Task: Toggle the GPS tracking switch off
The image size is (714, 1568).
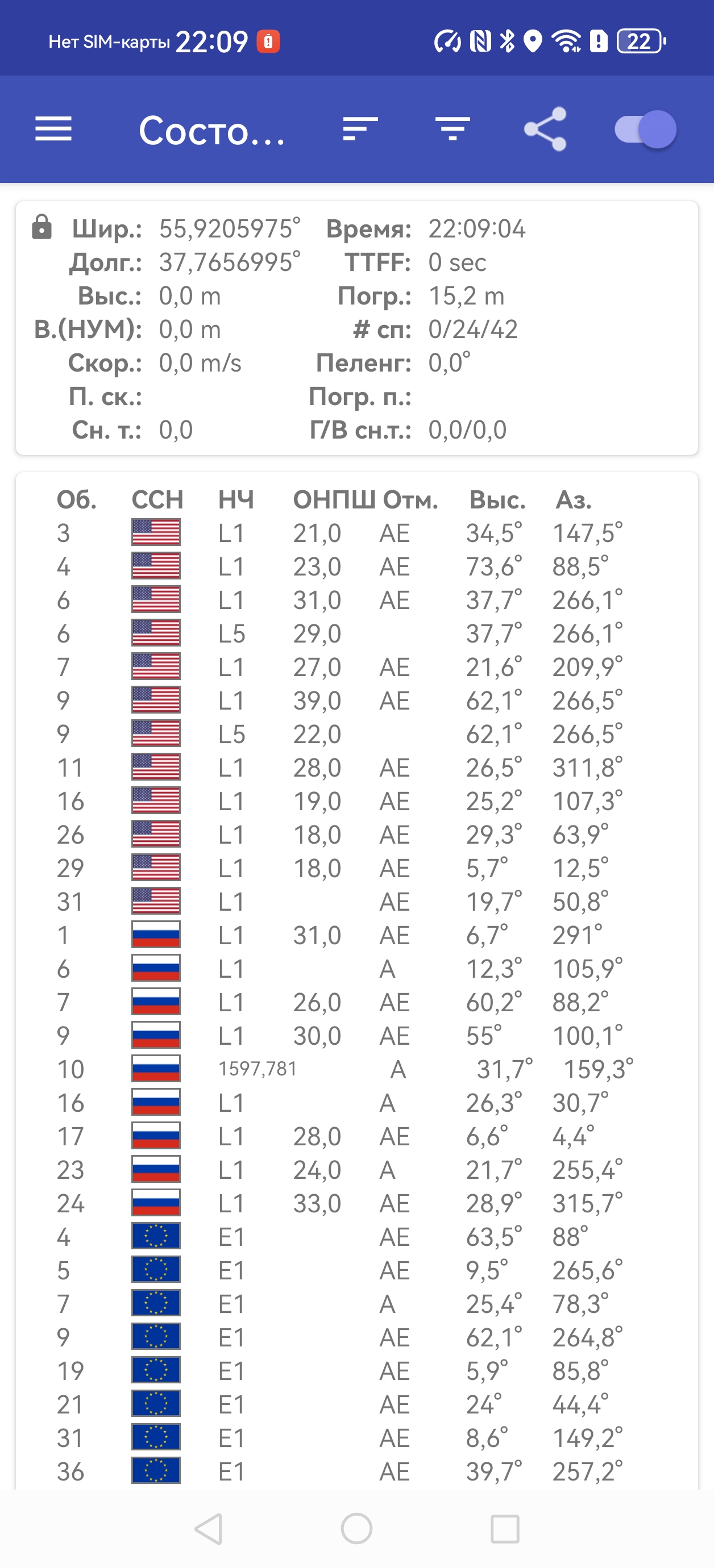Action: click(x=646, y=129)
